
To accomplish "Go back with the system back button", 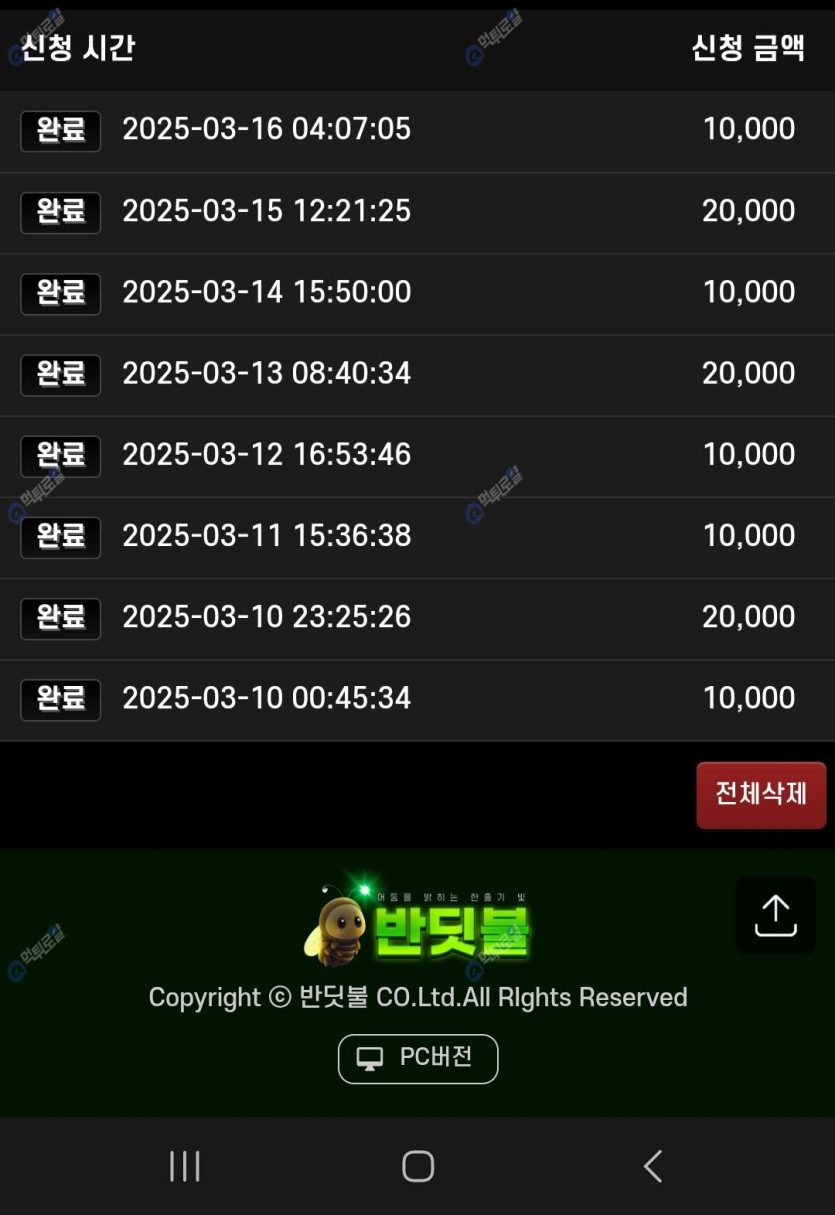I will (652, 1166).
